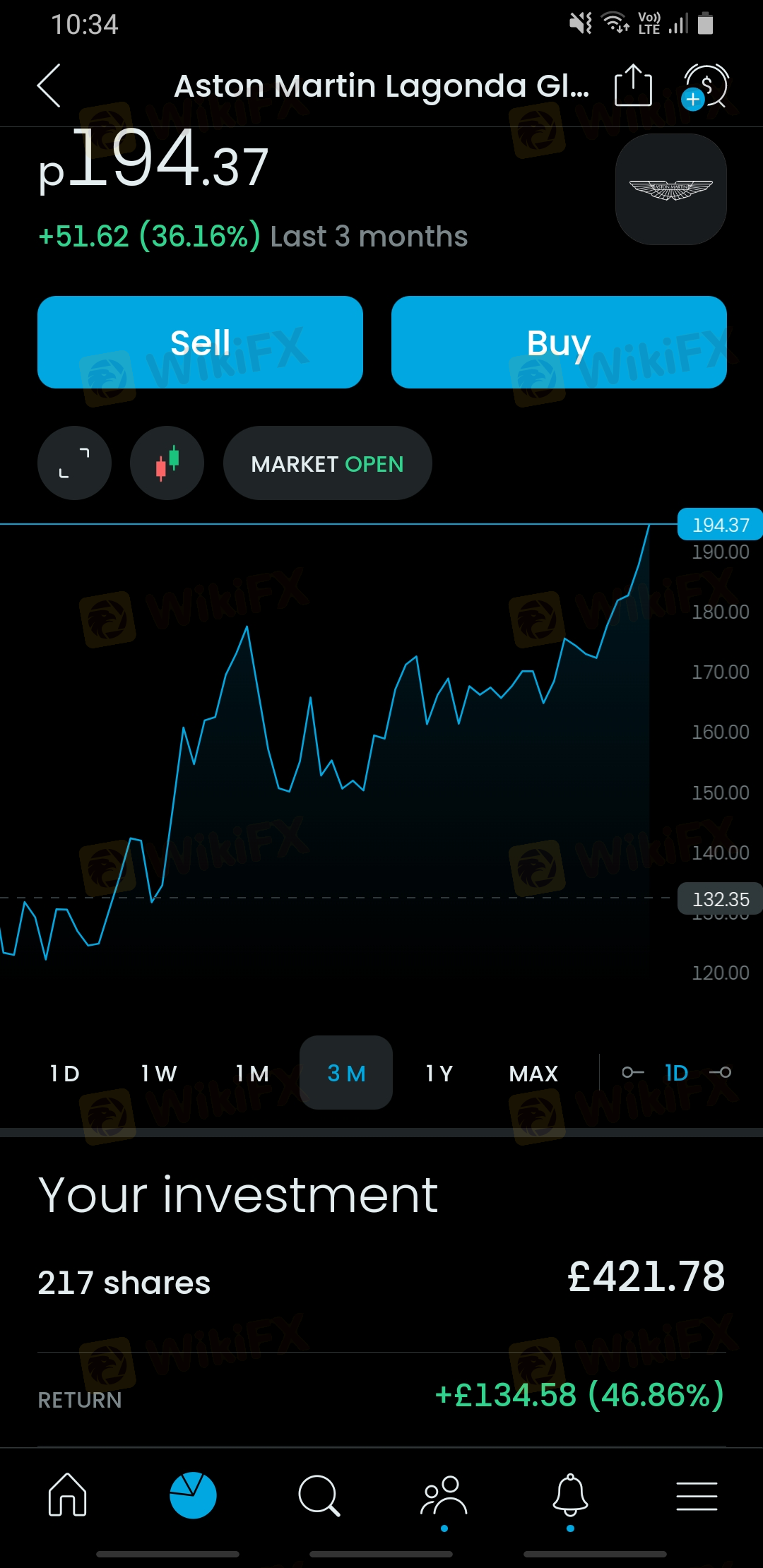Select the 1 D time range
This screenshot has width=763, height=1568.
64,1074
